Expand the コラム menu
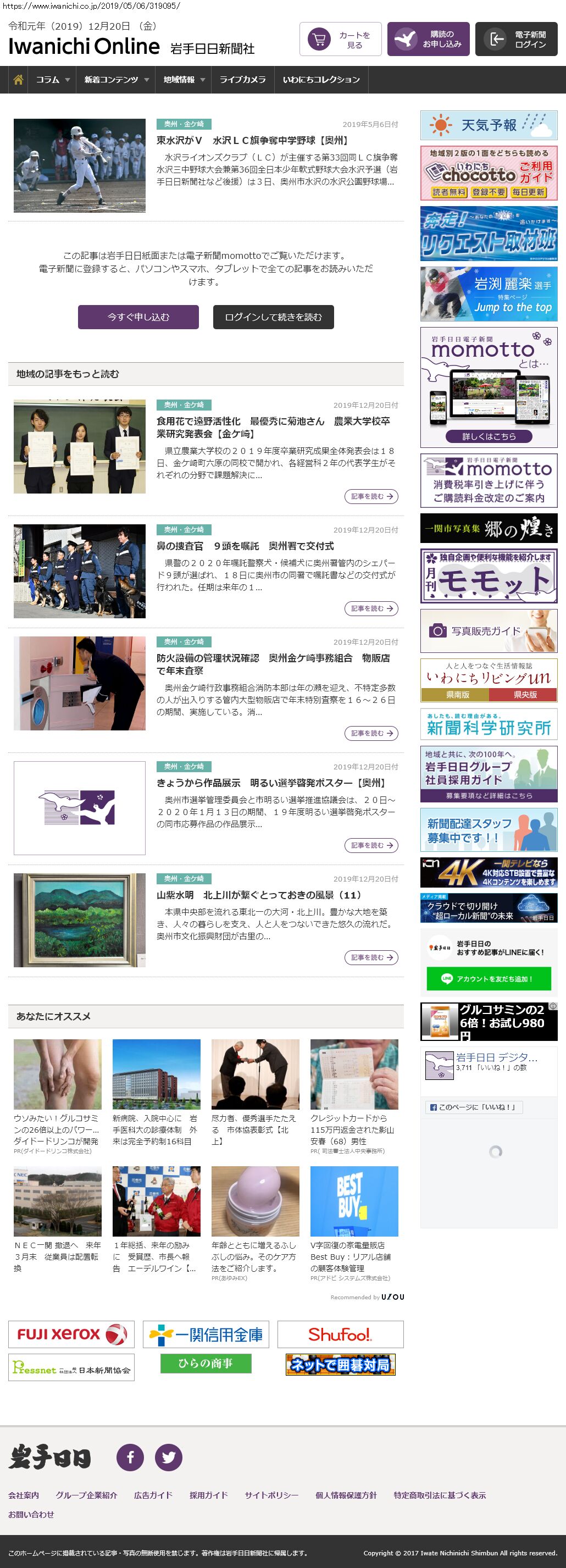The image size is (566, 1568). point(52,80)
